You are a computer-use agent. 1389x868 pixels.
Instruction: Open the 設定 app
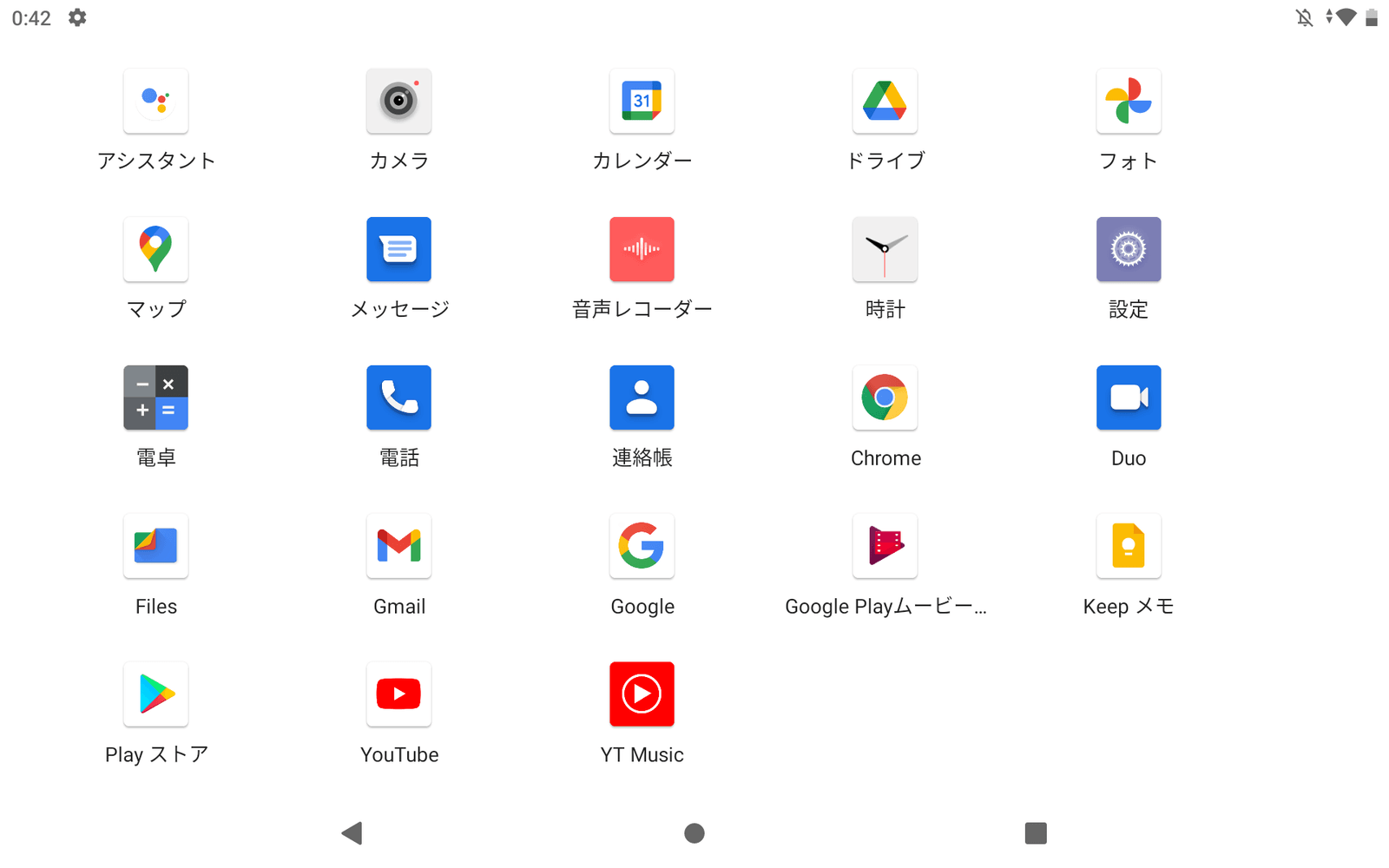[1128, 250]
